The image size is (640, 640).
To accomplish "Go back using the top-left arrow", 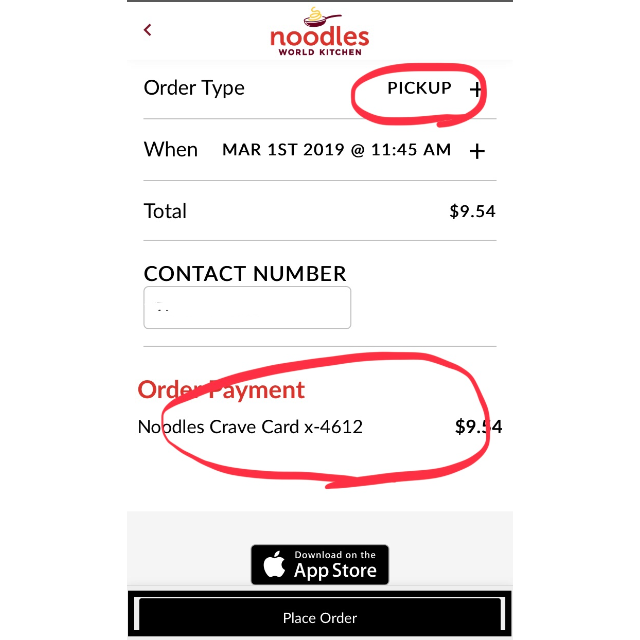I will pos(148,30).
